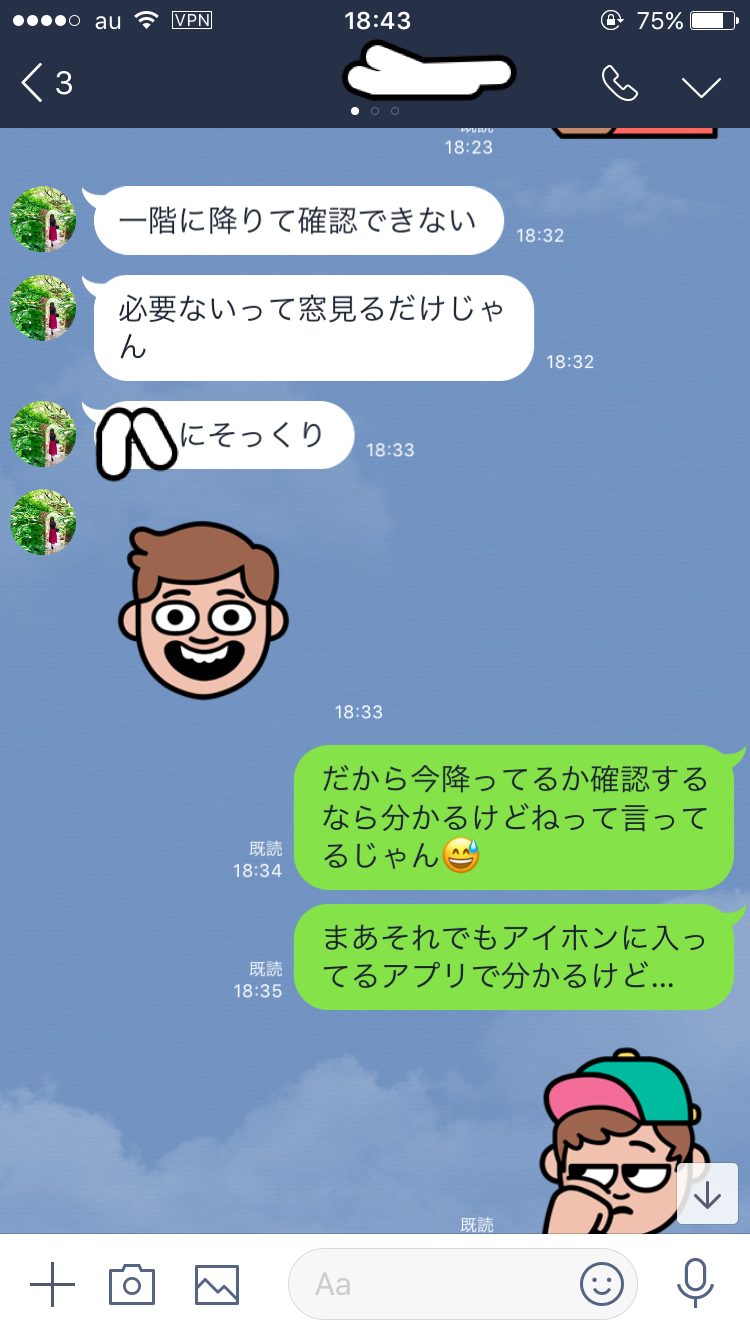Start a voice call with this contact
The image size is (750, 1334).
620,84
